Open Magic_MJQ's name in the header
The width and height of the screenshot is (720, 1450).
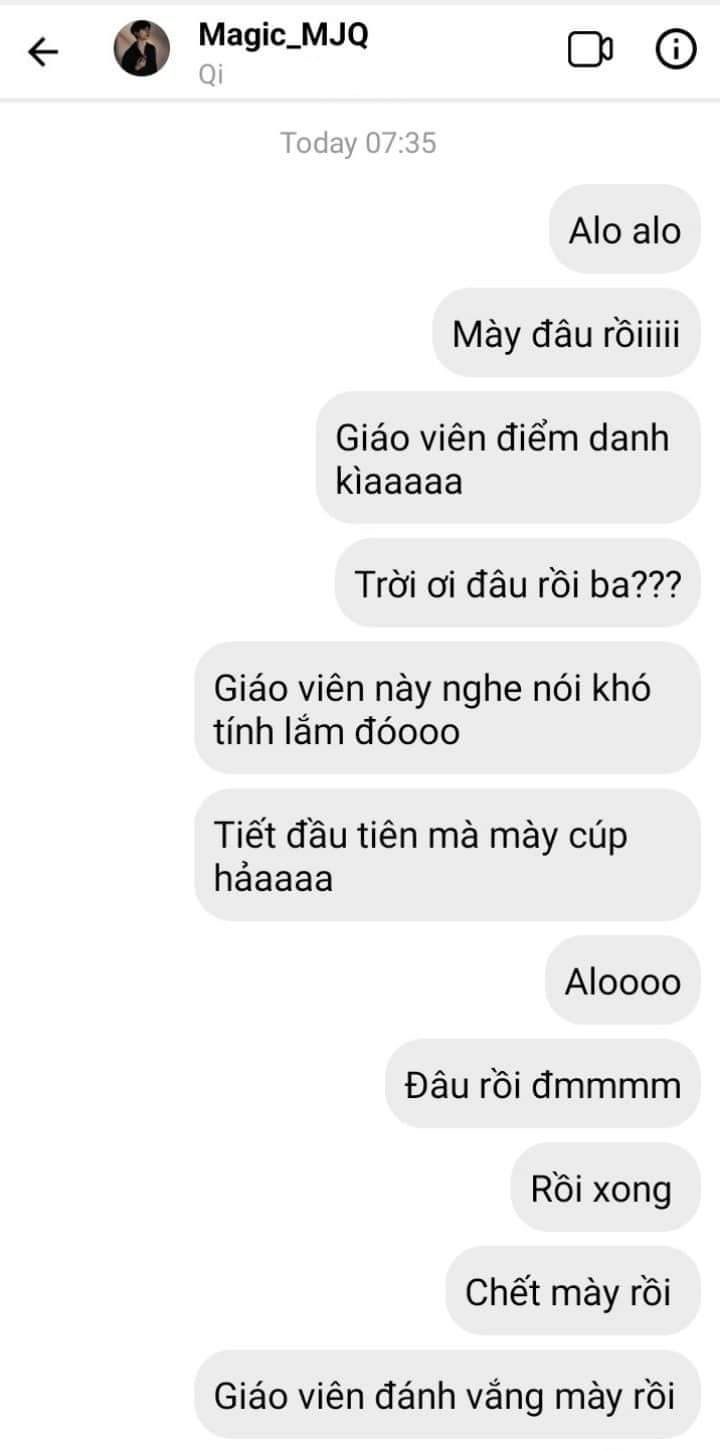coord(283,36)
